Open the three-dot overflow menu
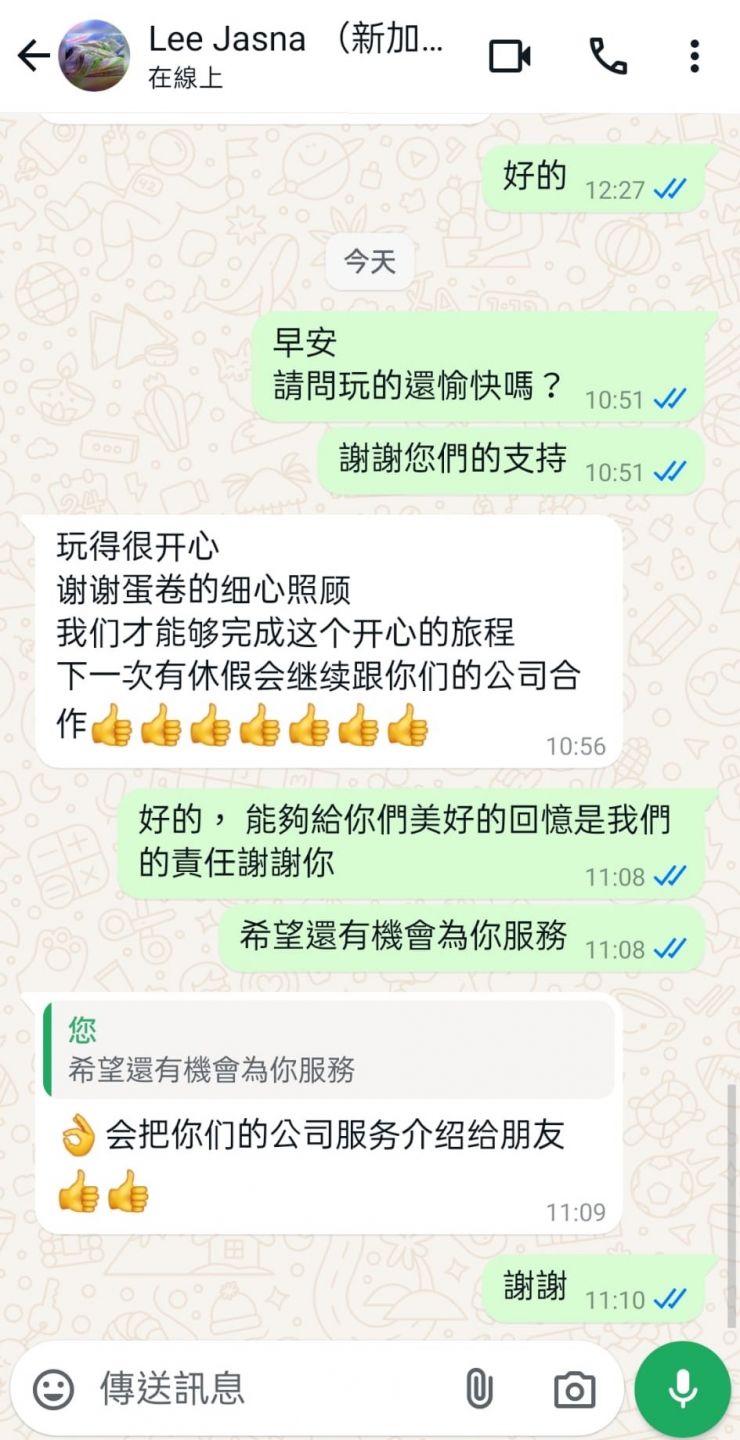The image size is (740, 1440). [x=694, y=56]
